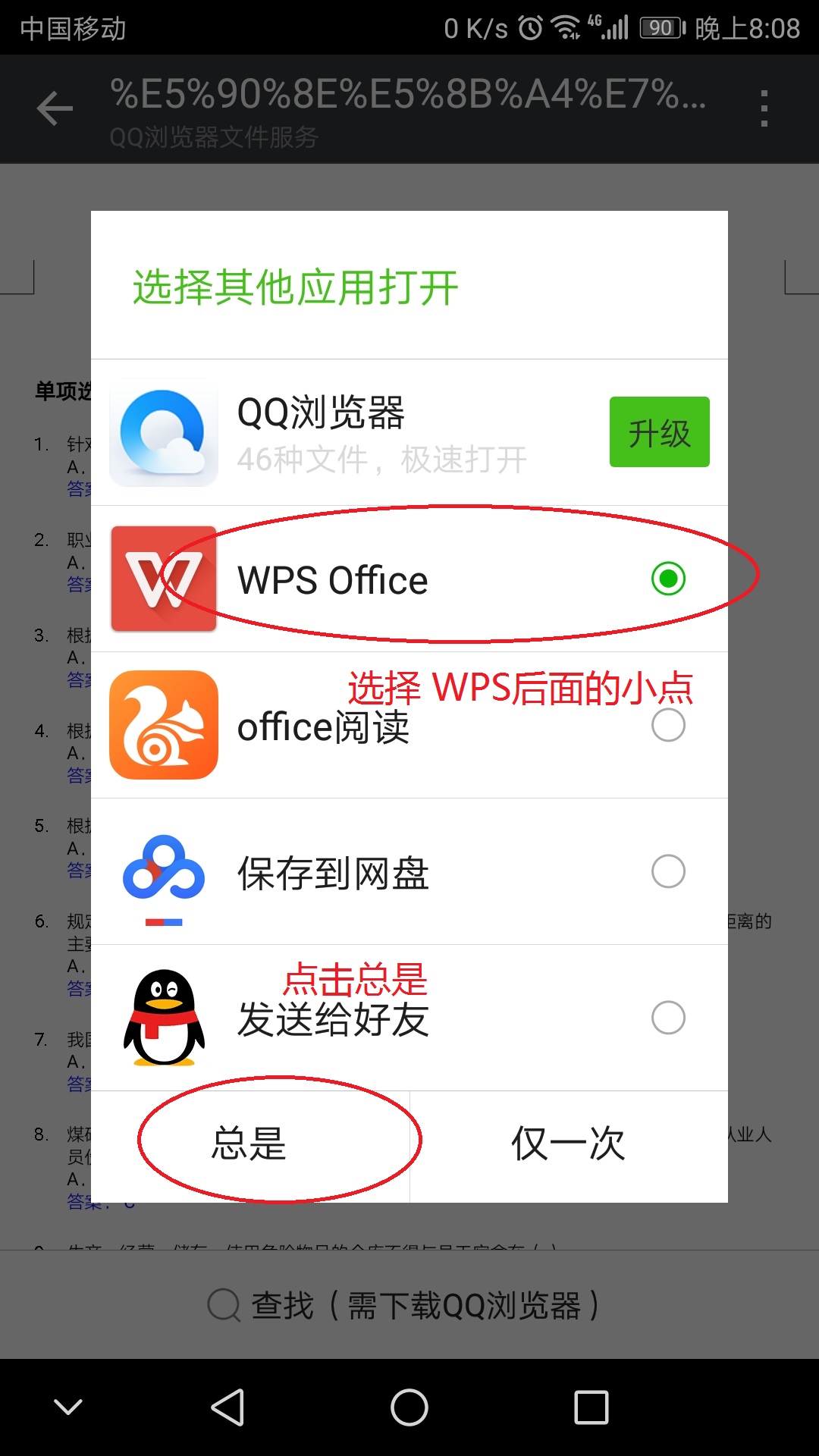Pick 发送给好友 option
The height and width of the screenshot is (1456, 819).
coord(409,1018)
